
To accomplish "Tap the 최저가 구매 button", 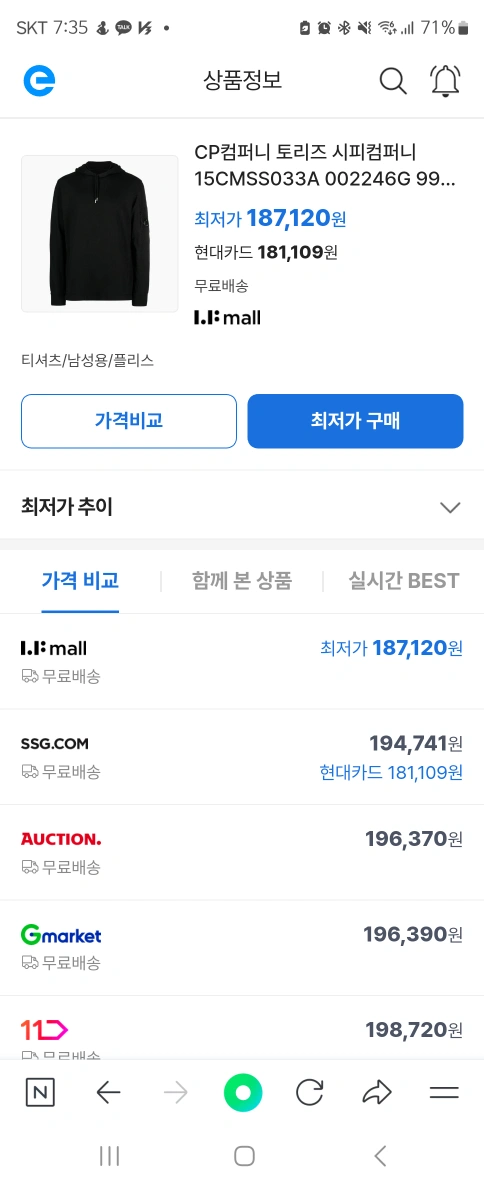I will 355,420.
